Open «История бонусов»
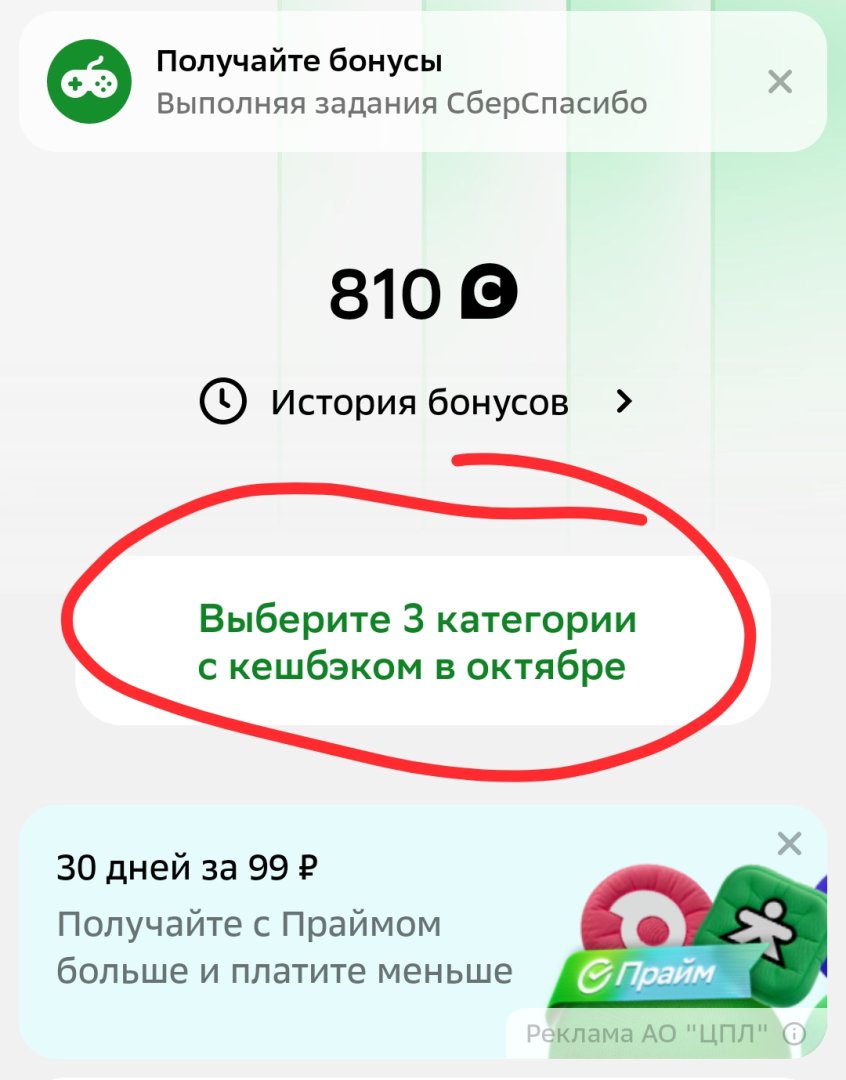 418,403
